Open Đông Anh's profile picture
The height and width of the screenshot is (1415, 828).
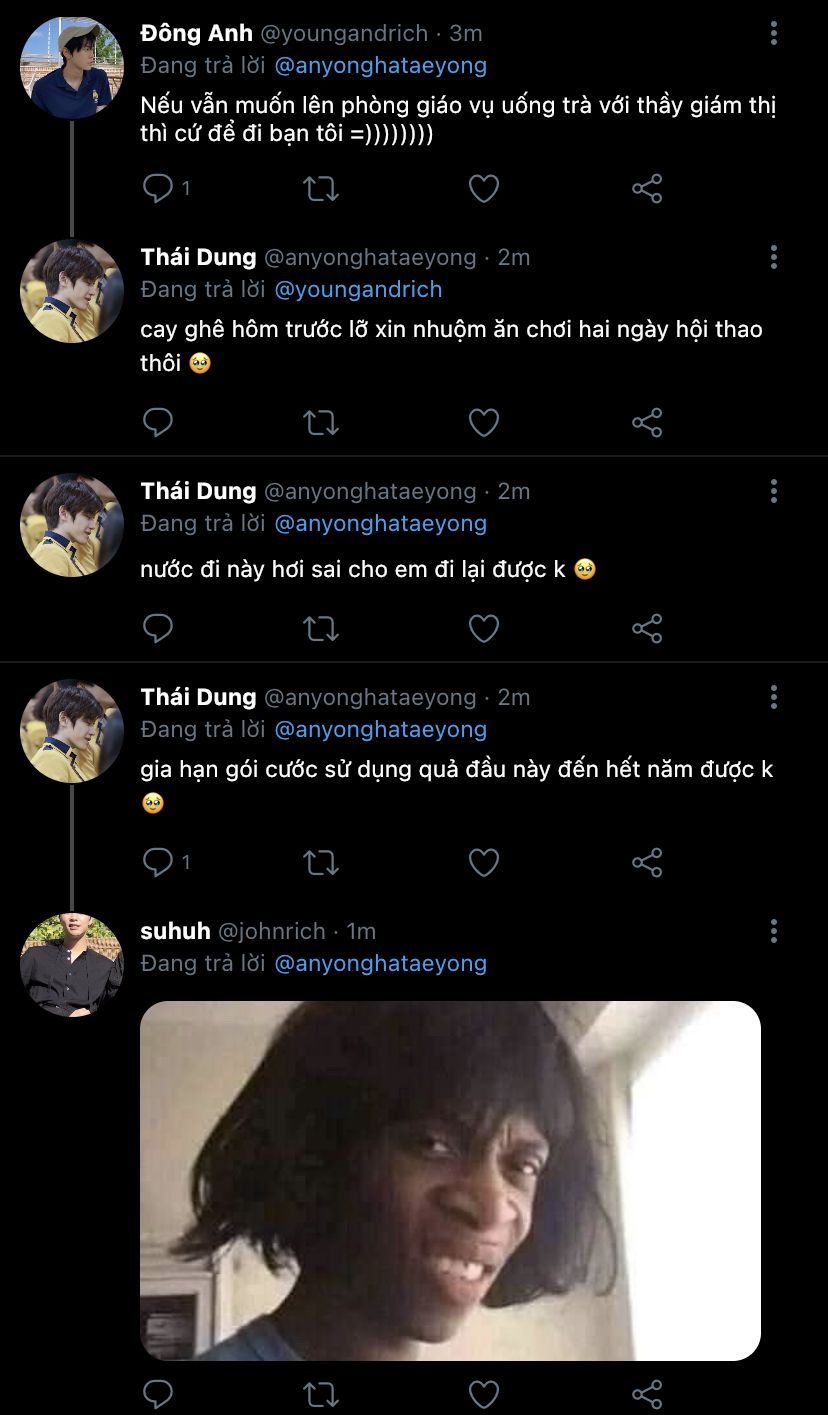click(x=71, y=68)
